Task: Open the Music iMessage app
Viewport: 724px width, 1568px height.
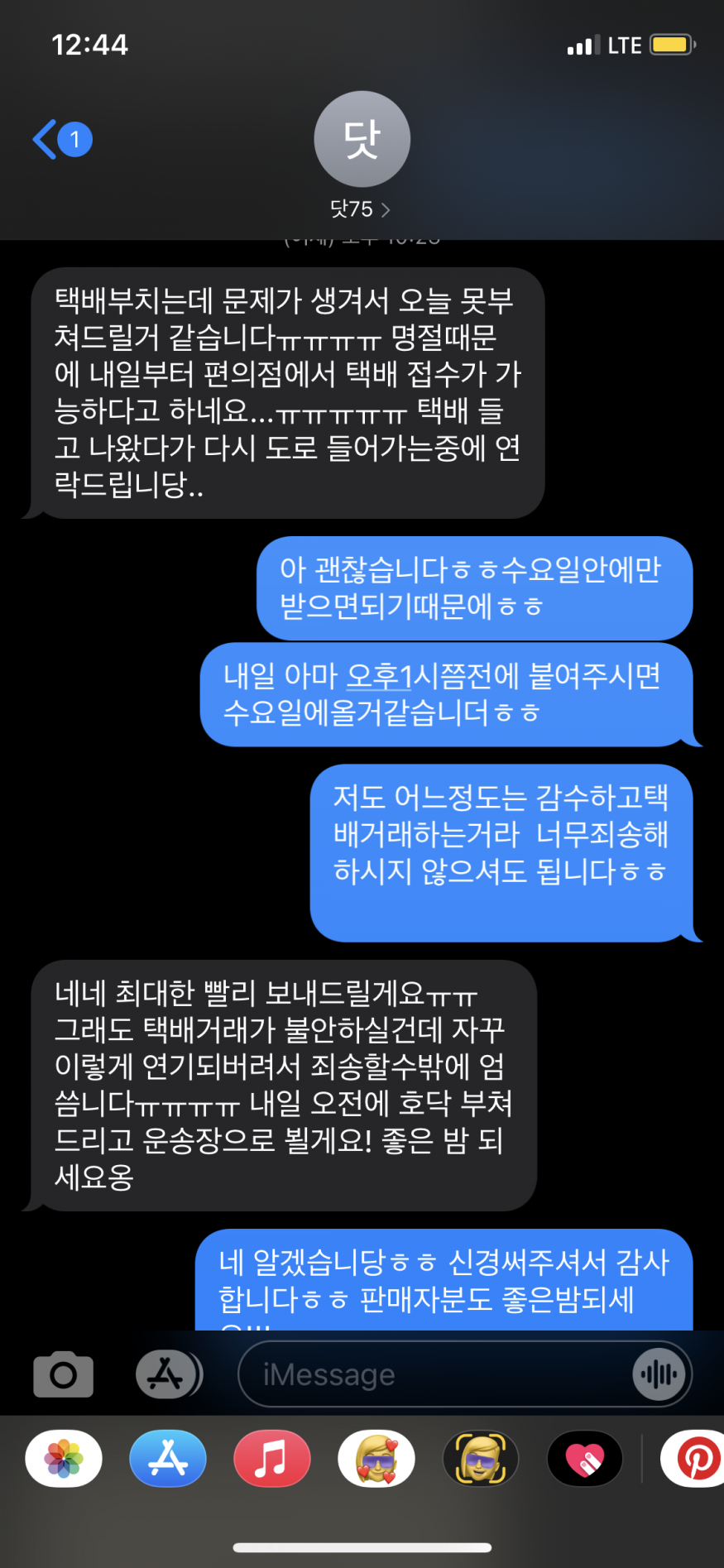Action: (x=272, y=1459)
